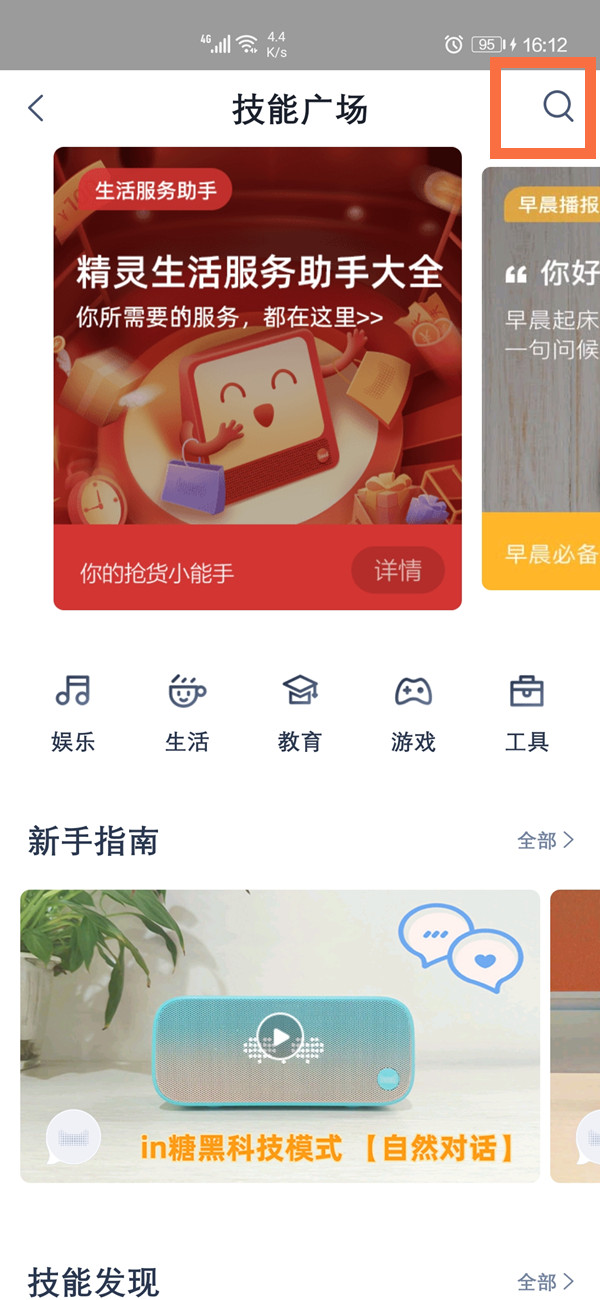View 全部 for 技能发现
Image resolution: width=600 pixels, height=1300 pixels.
(x=545, y=1282)
